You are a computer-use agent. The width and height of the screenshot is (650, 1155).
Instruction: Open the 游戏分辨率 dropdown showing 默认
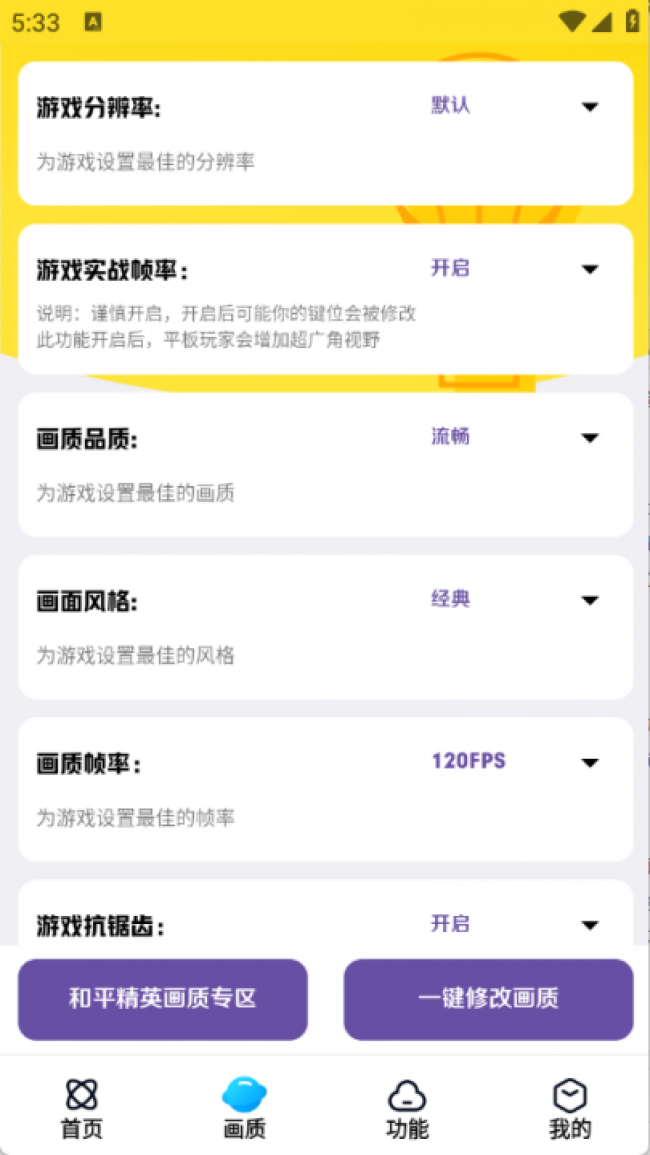click(589, 107)
